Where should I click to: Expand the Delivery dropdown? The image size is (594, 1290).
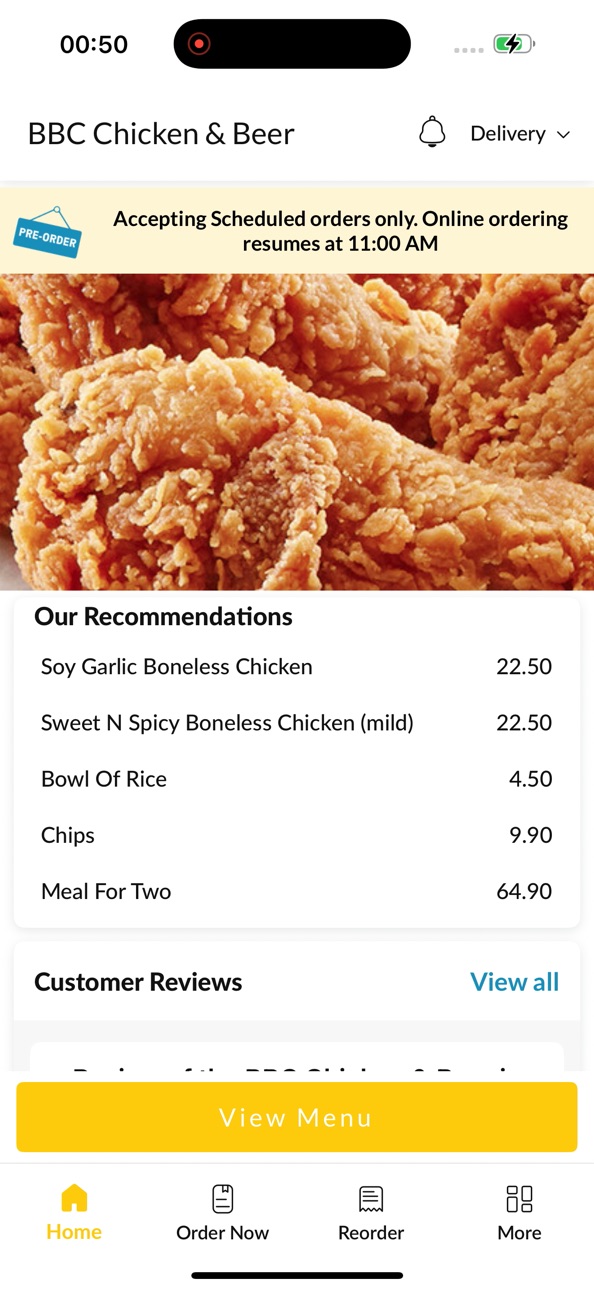pyautogui.click(x=520, y=134)
